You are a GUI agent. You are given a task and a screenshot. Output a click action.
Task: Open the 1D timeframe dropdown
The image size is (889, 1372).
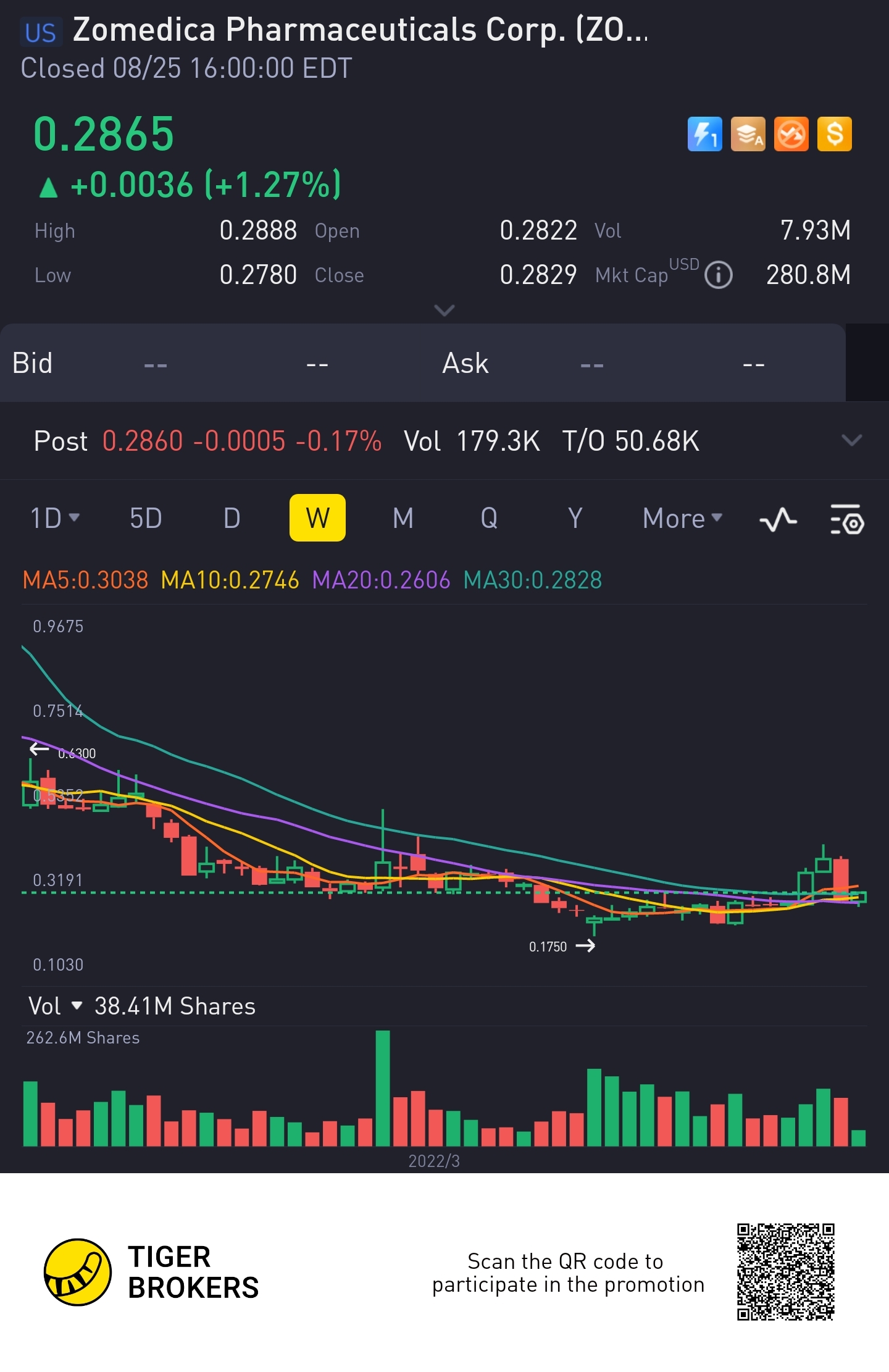point(55,518)
